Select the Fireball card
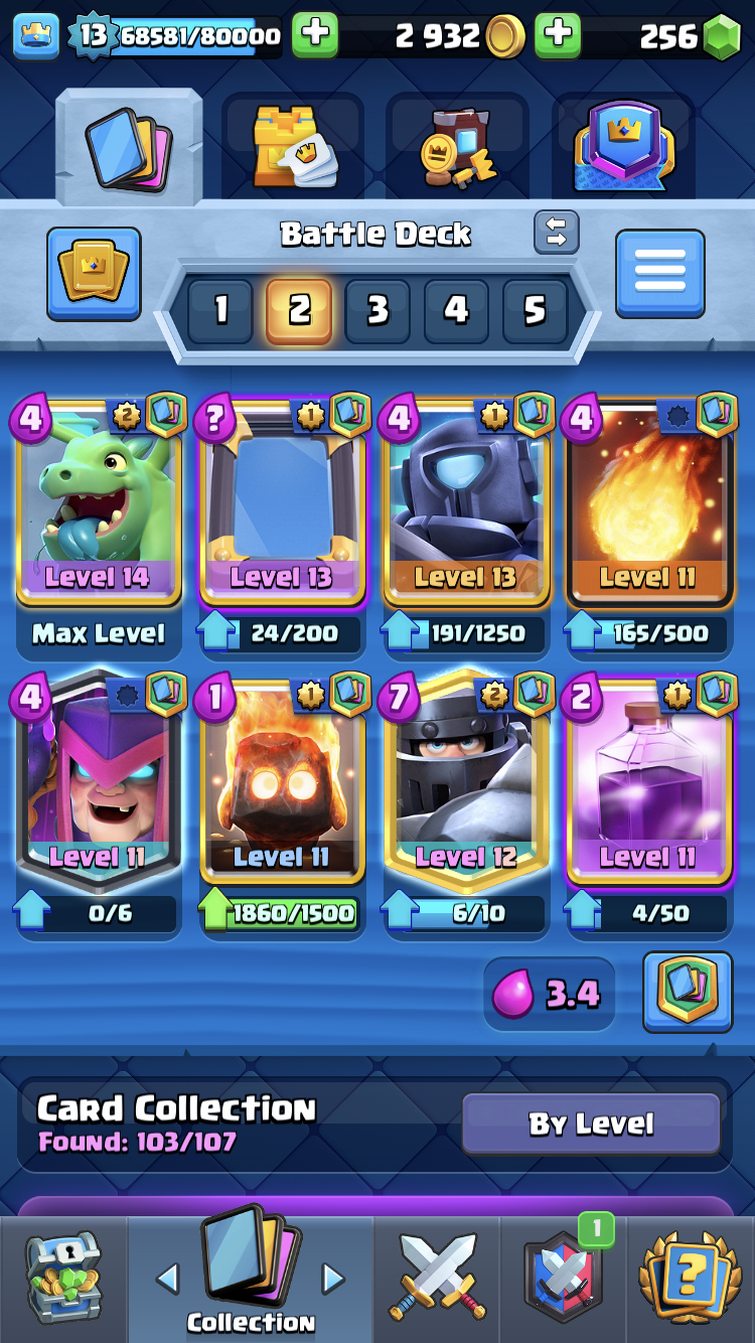This screenshot has width=755, height=1343. [649, 500]
